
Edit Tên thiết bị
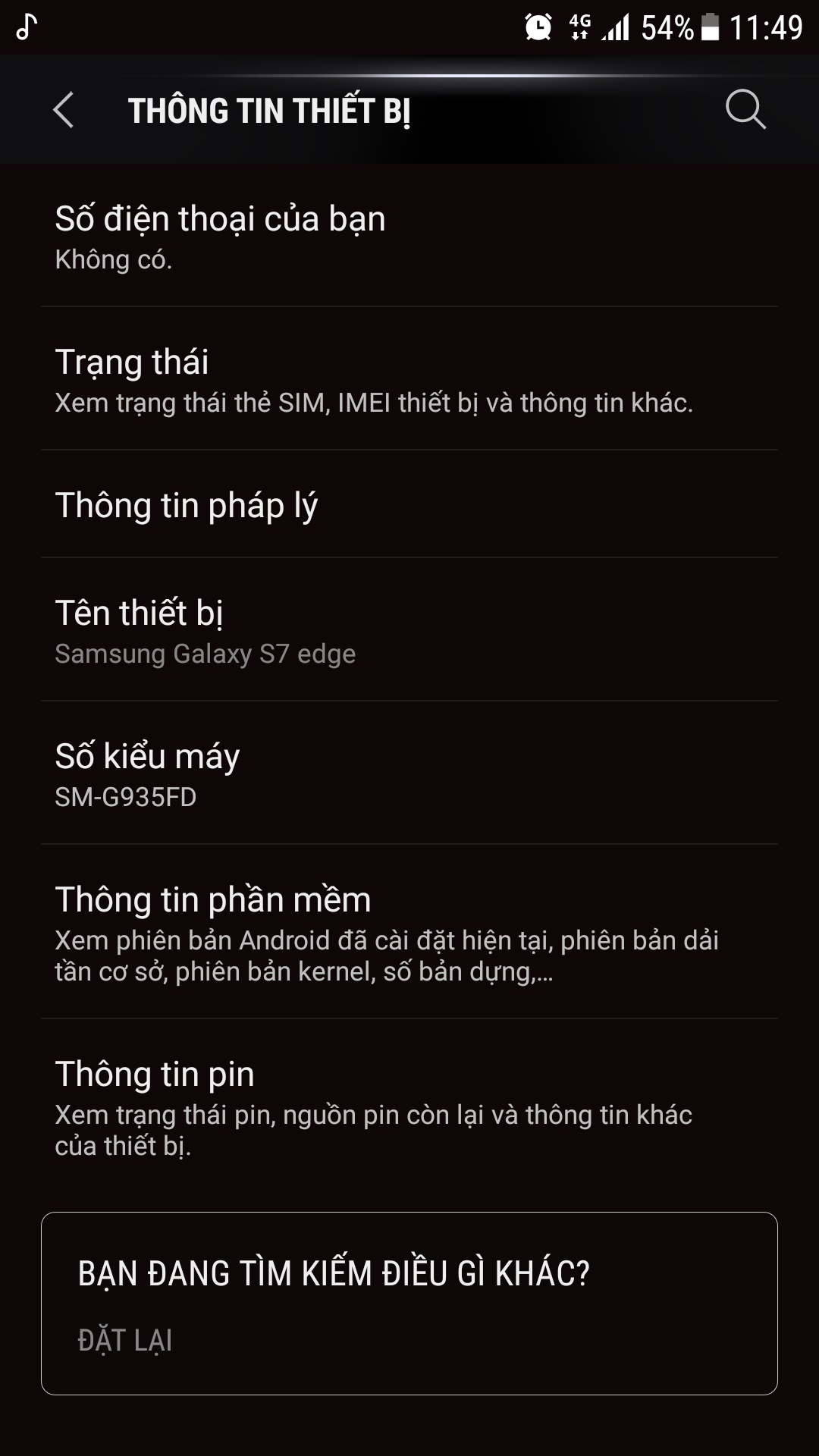tap(409, 630)
